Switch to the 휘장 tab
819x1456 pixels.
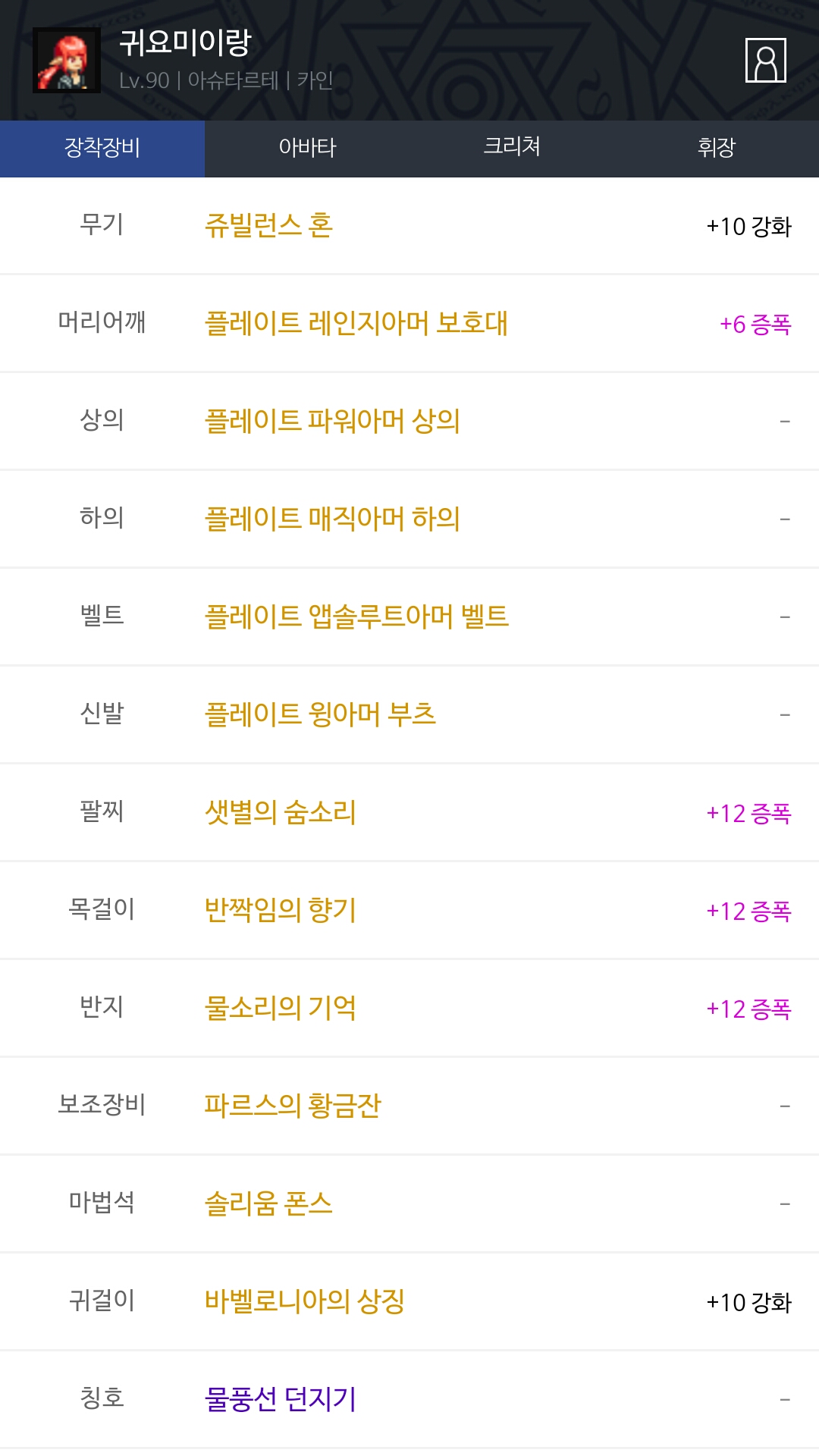tap(717, 147)
